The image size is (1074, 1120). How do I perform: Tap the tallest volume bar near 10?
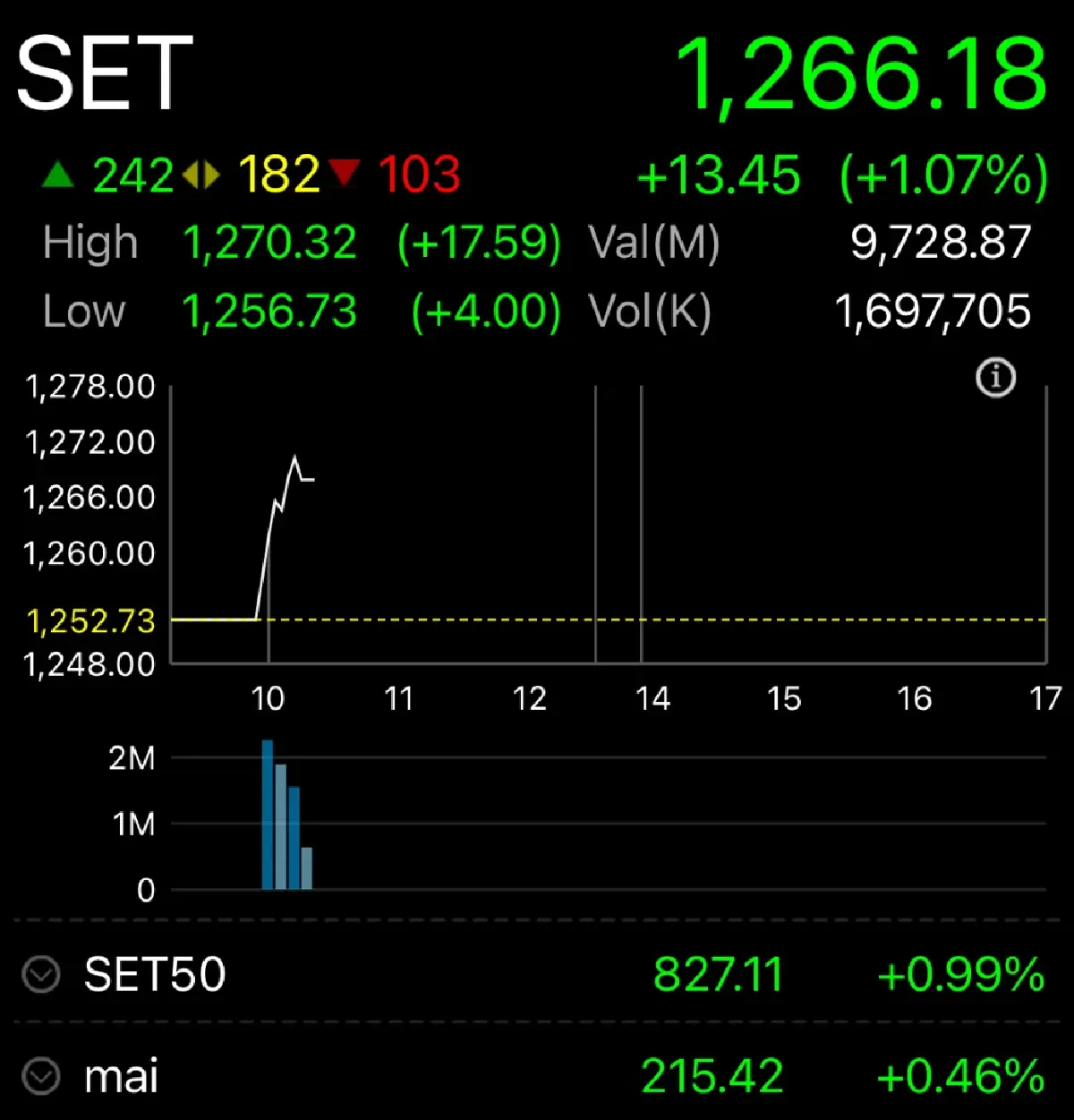(x=268, y=815)
